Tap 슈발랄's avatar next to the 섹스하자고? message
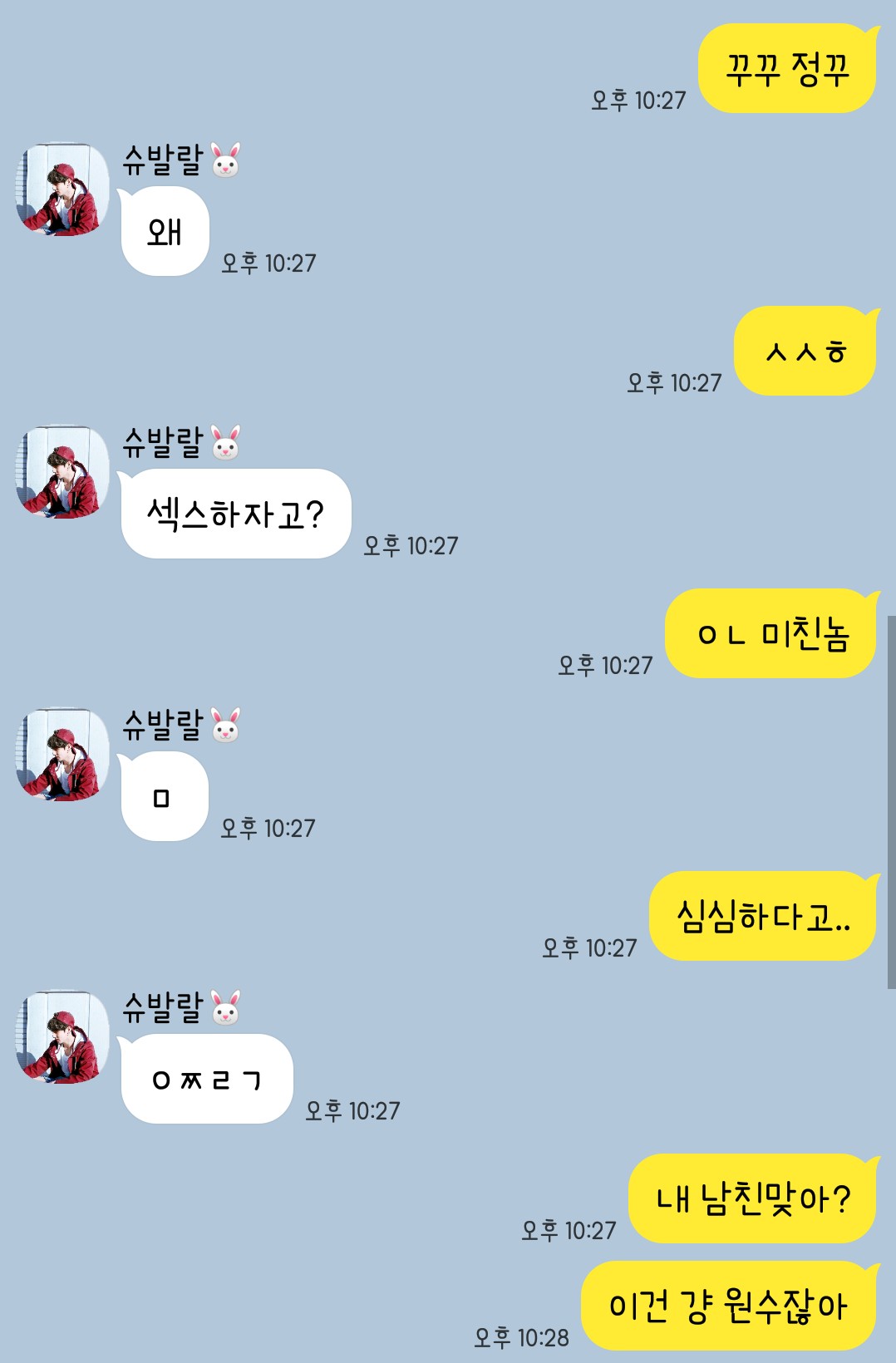896x1363 pixels. coord(62,471)
